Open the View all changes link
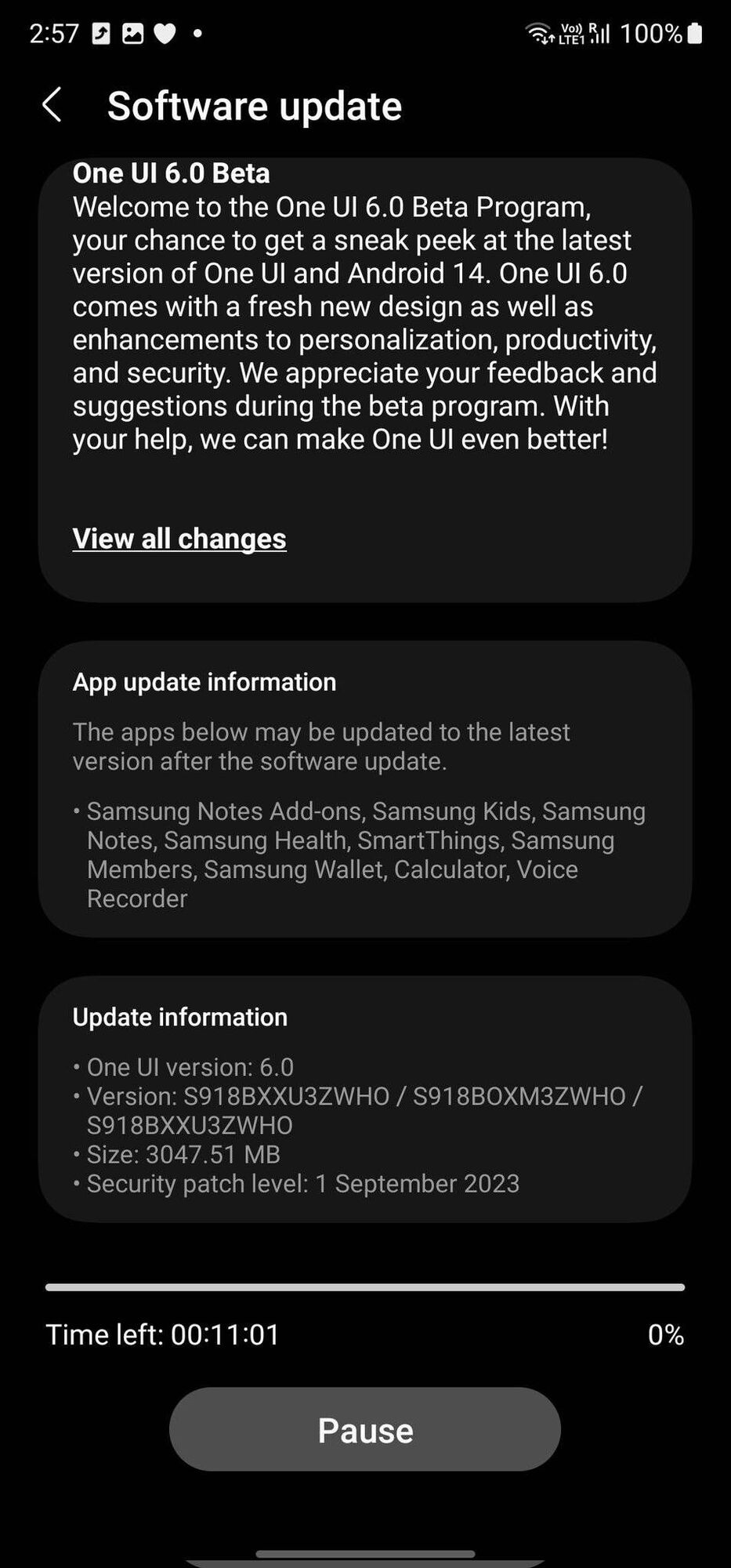The image size is (731, 1568). (179, 539)
